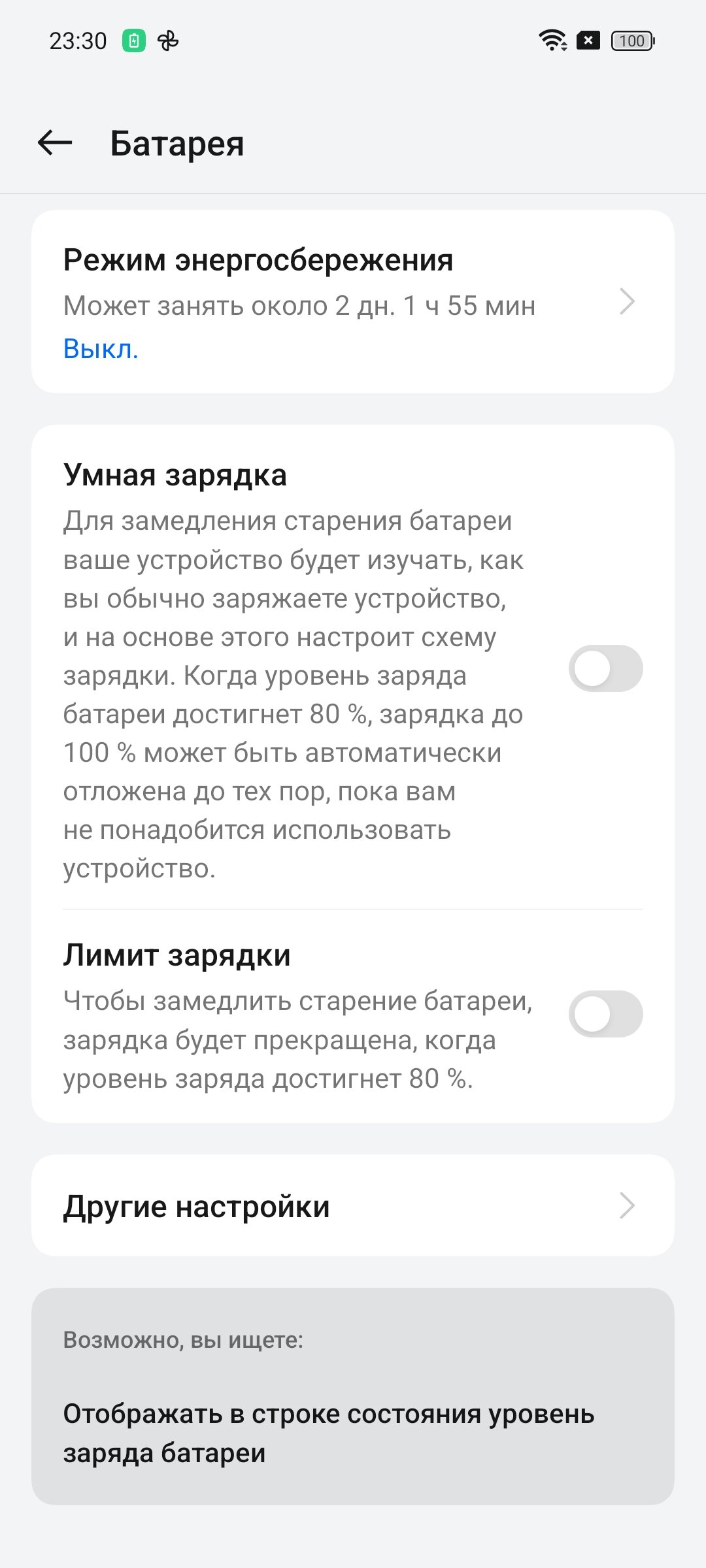The height and width of the screenshot is (1568, 706).
Task: Go back from the Батарея screen
Action: tap(55, 142)
